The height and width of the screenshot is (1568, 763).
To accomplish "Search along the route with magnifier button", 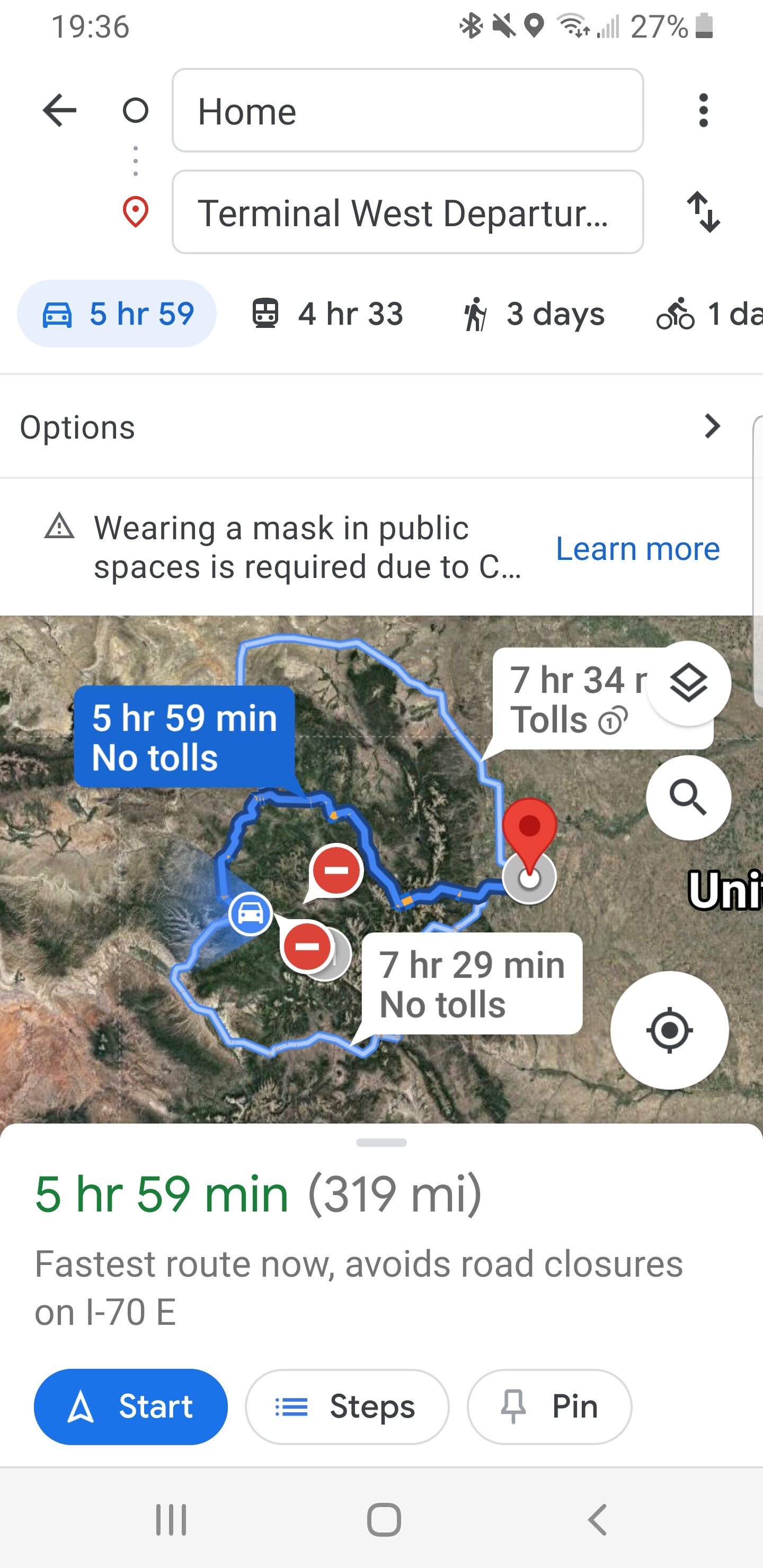I will [x=688, y=797].
